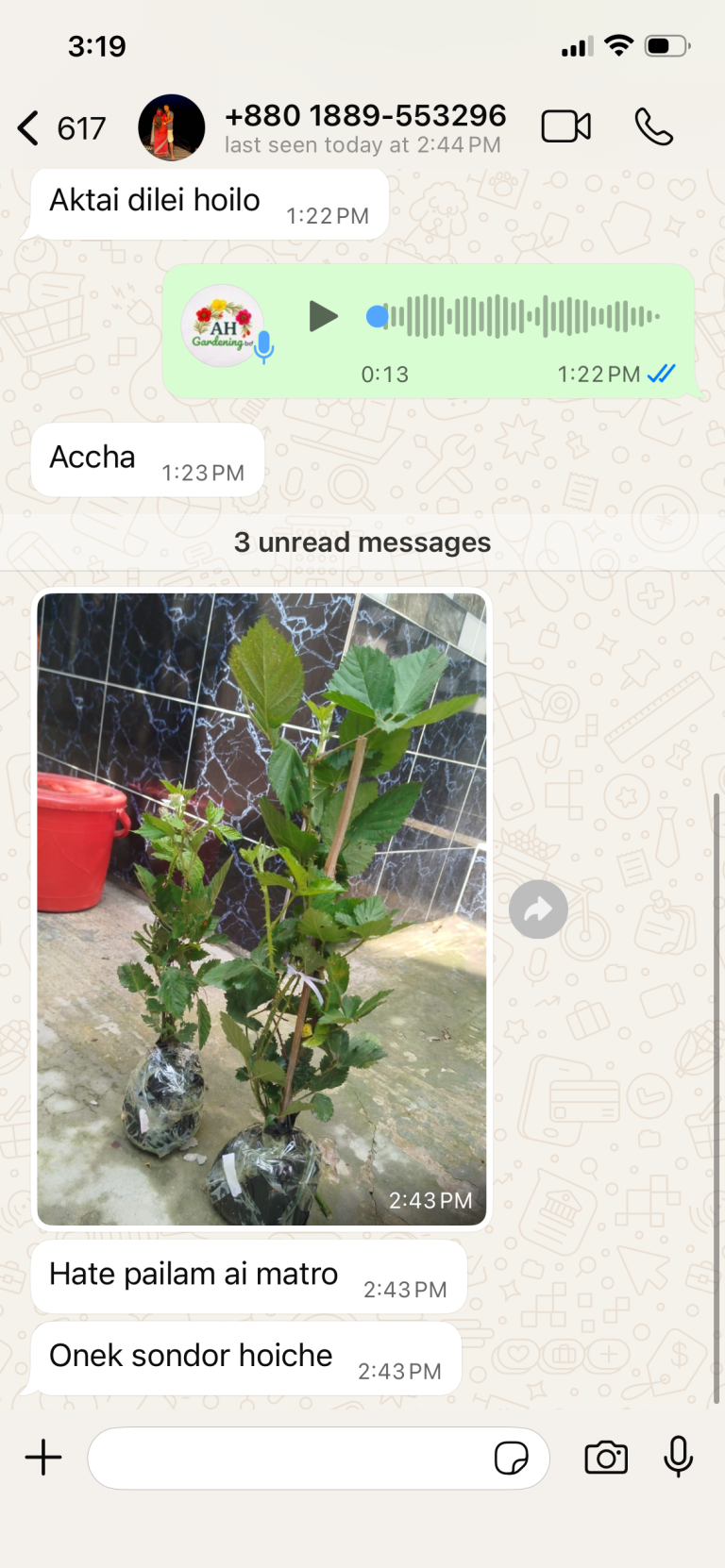Open the sticker picker
725x1568 pixels.
[x=512, y=1458]
